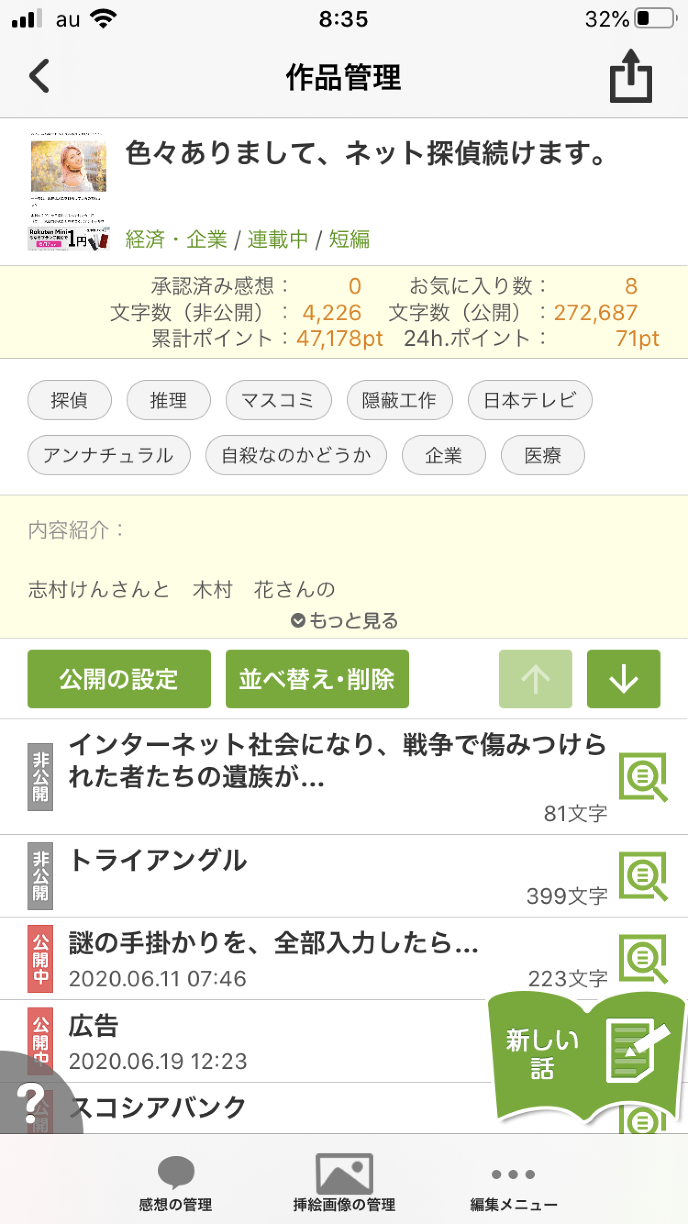Screen dimensions: 688x1224
Task: Go back from 作品管理 screen
Action: (x=40, y=77)
